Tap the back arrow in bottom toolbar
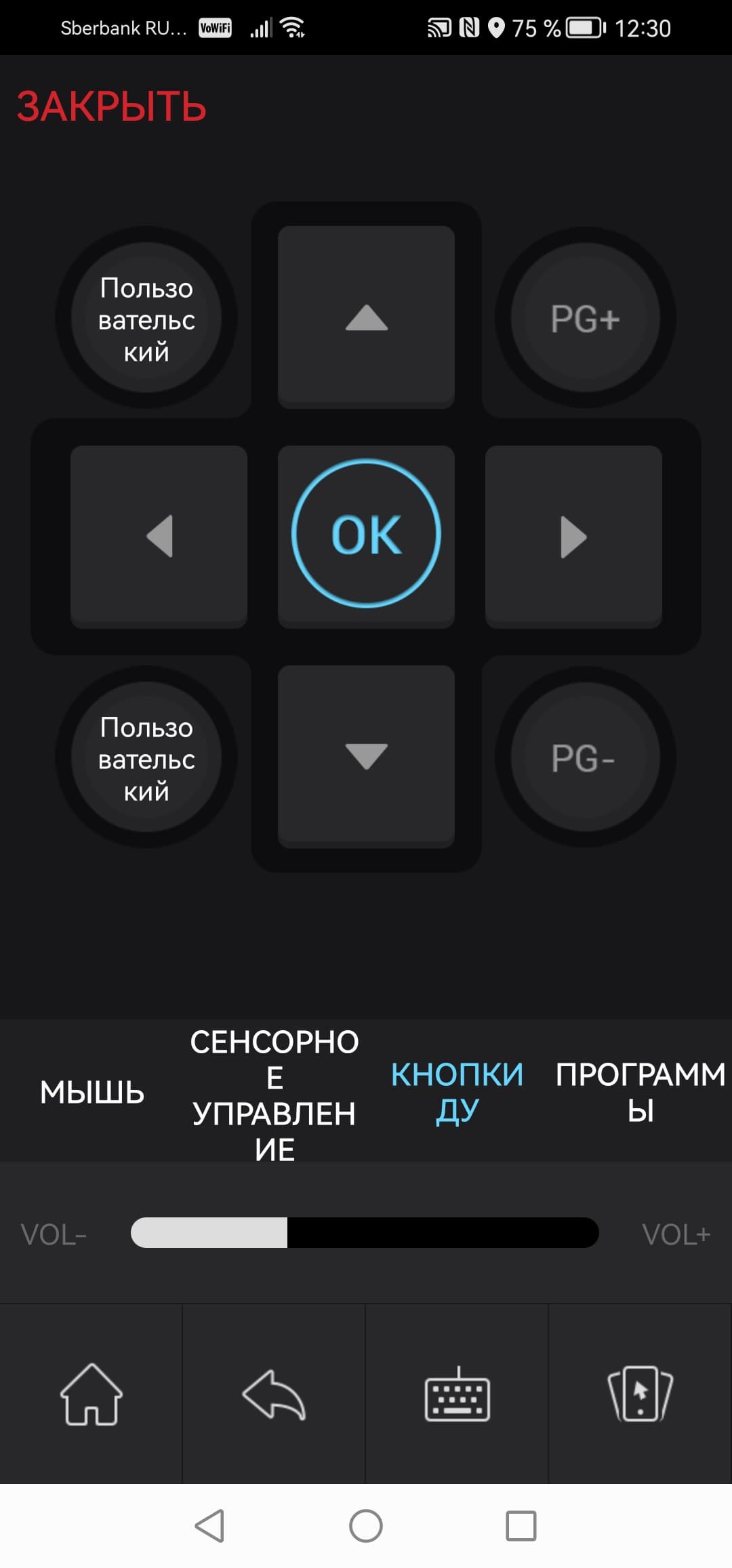Image resolution: width=732 pixels, height=1568 pixels. point(274,1394)
